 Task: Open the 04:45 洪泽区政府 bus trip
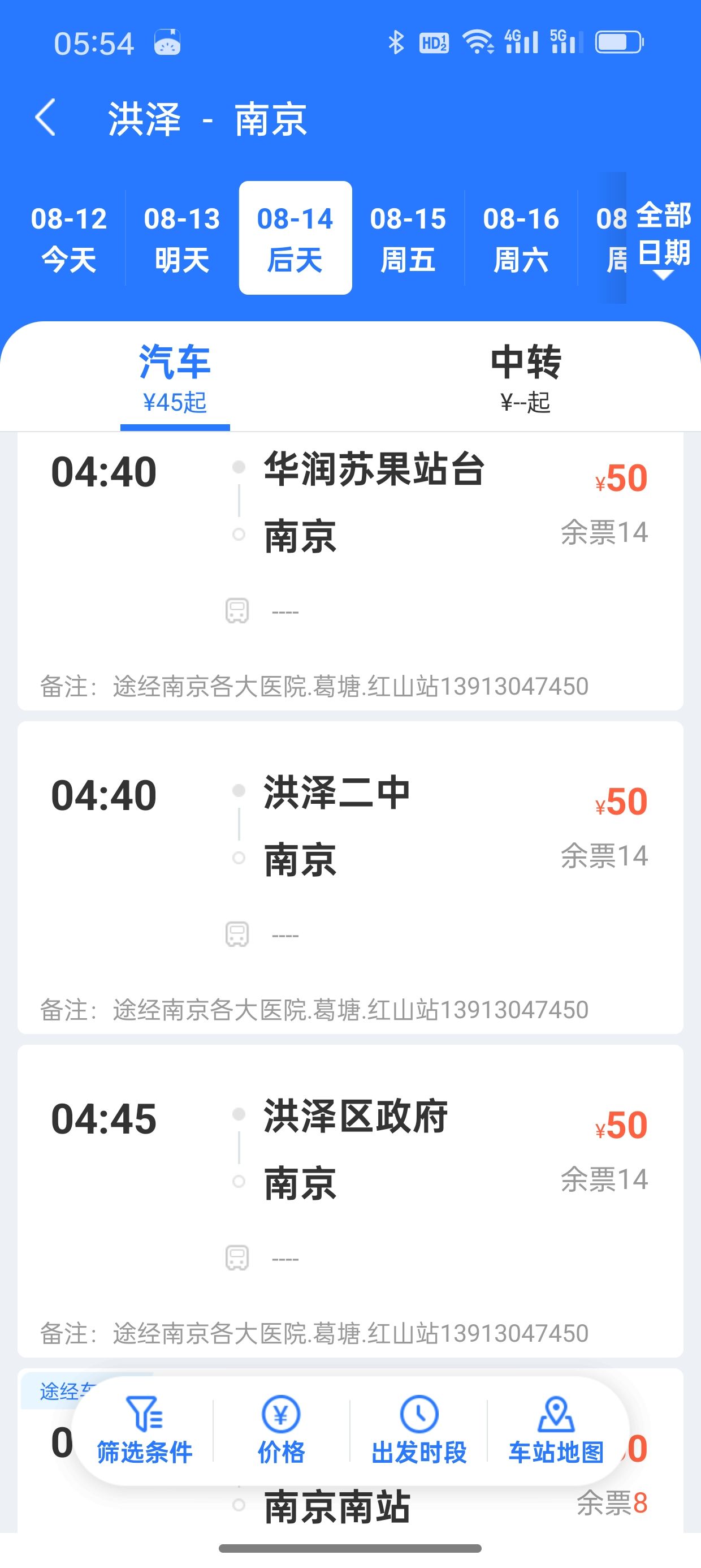tap(350, 1201)
